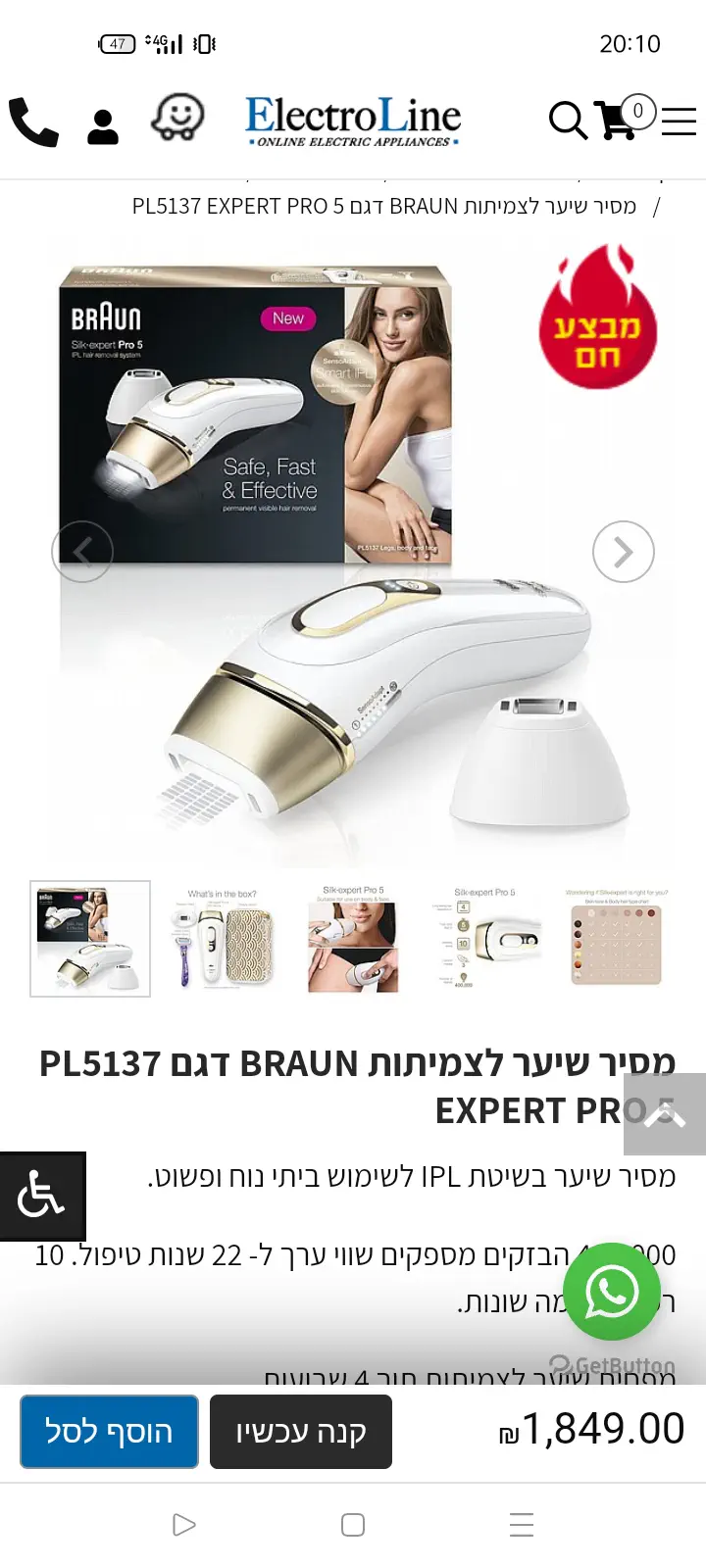
Task: Open the user account icon
Action: click(x=103, y=126)
